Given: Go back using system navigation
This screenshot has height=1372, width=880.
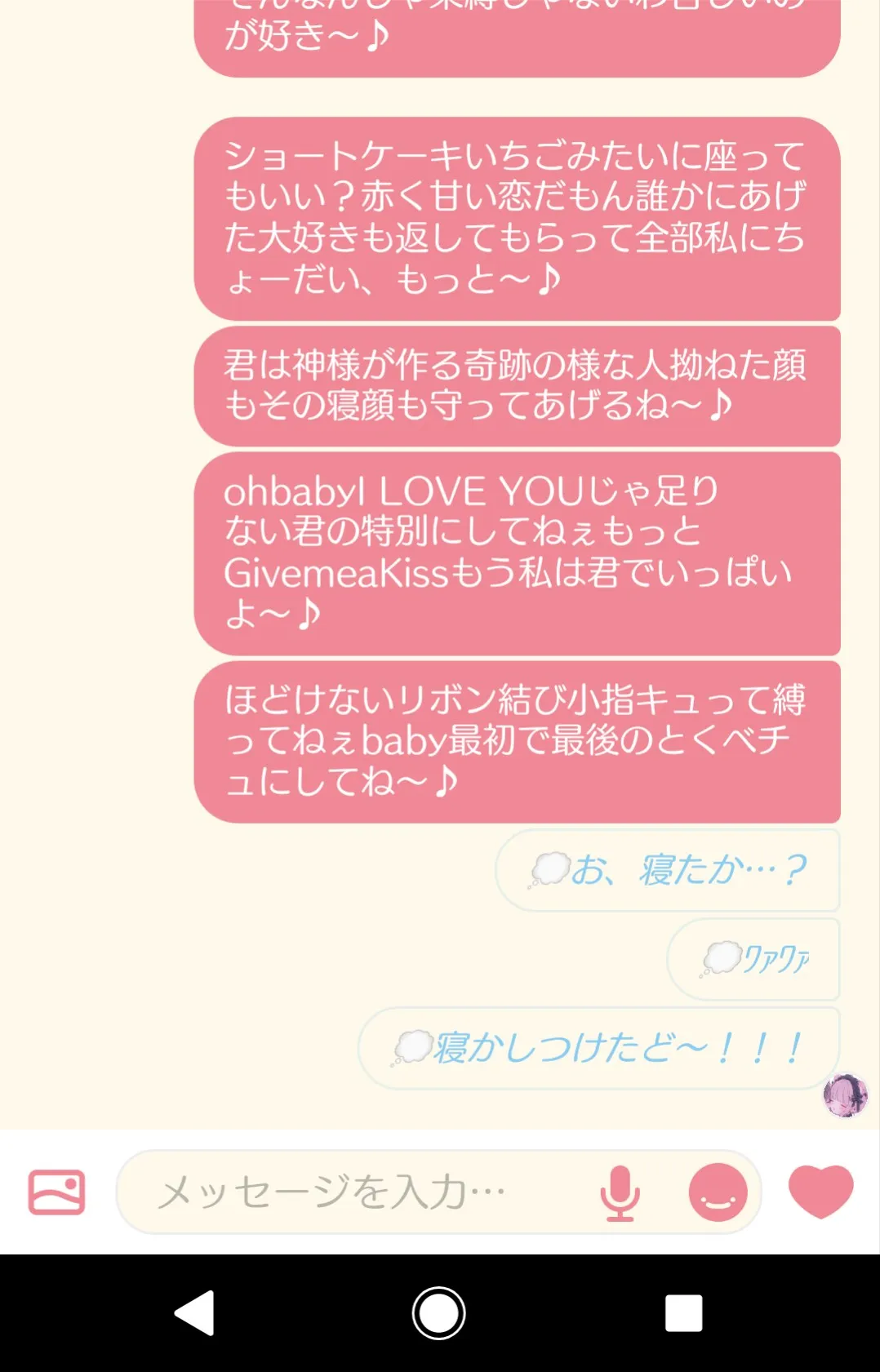Looking at the screenshot, I should pos(195,1312).
